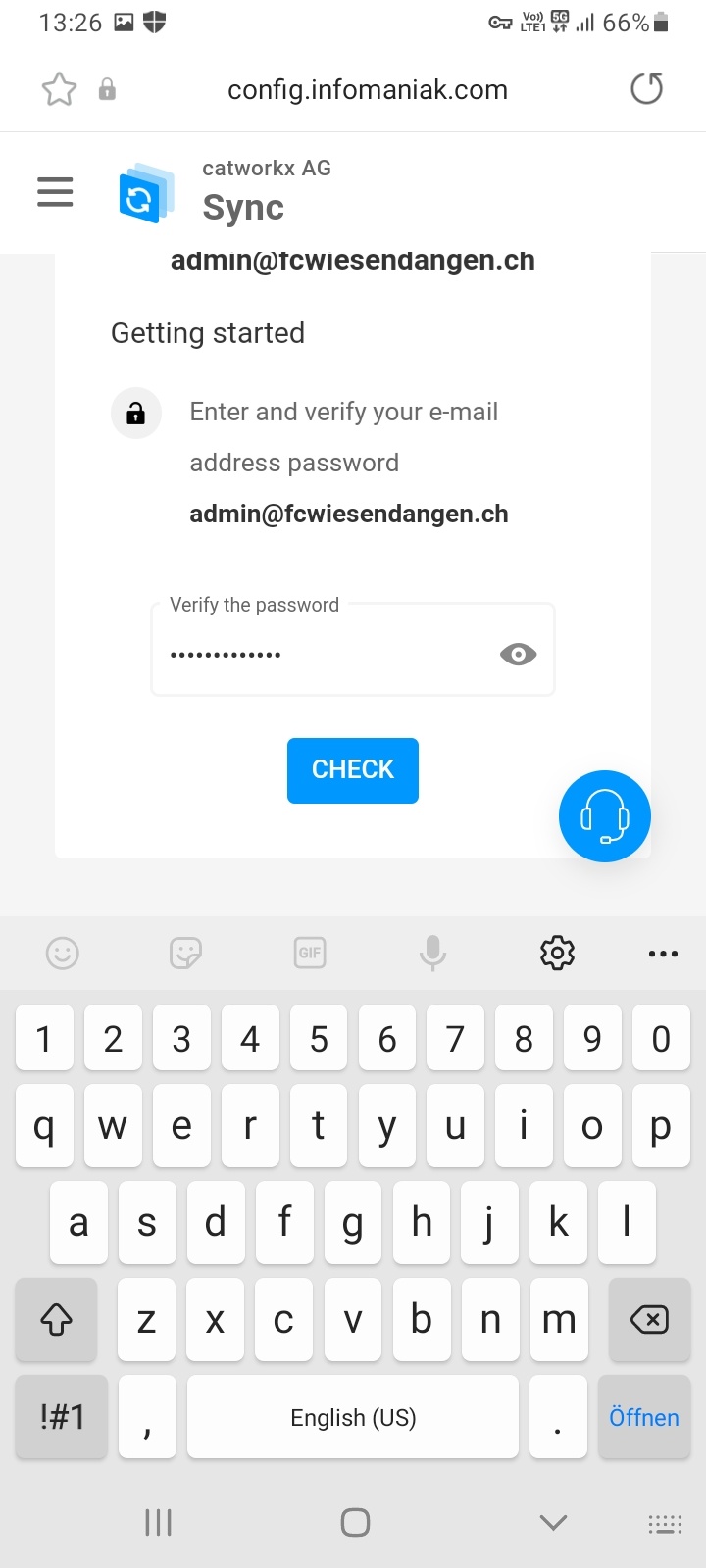Image resolution: width=706 pixels, height=1568 pixels.
Task: Start voice input with the microphone
Action: coord(432,953)
